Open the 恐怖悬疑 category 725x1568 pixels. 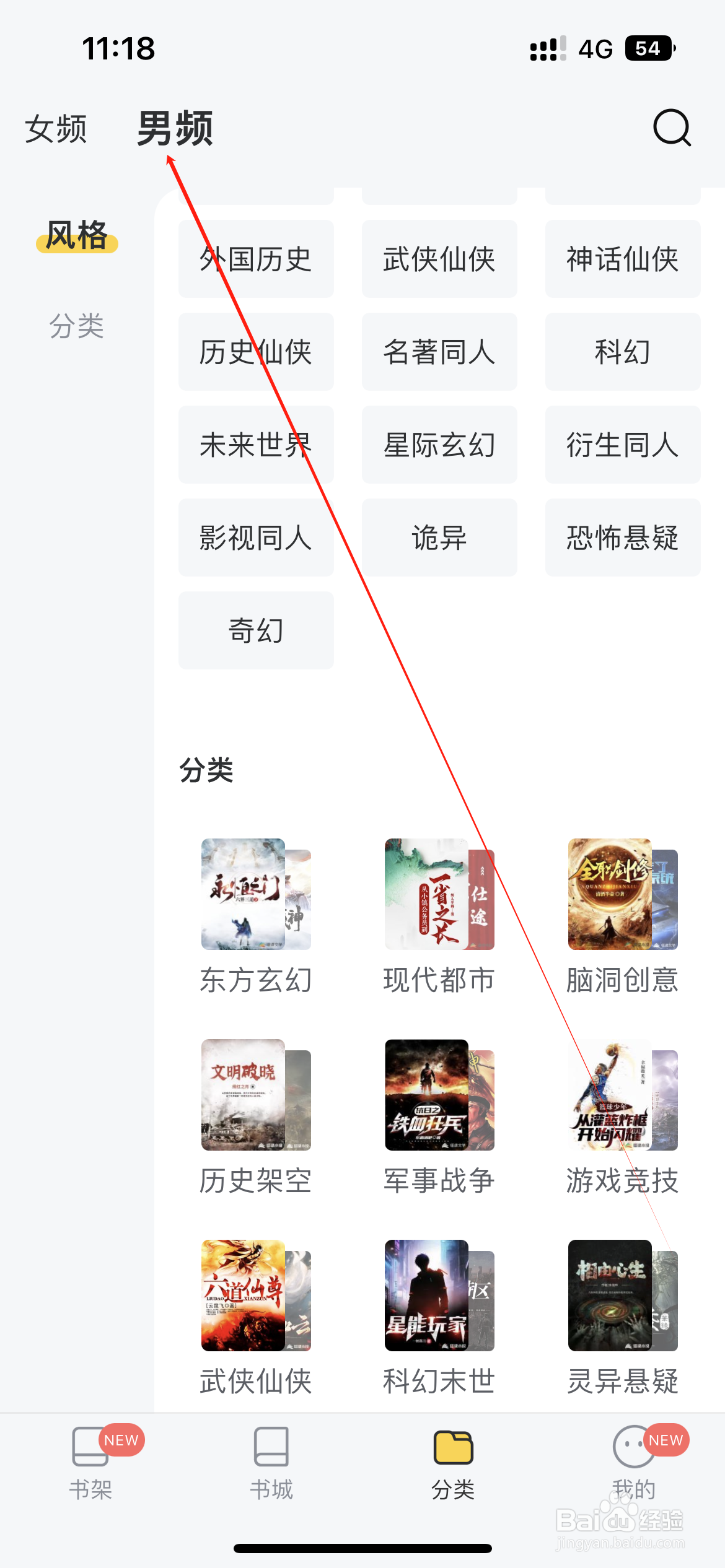coord(622,538)
